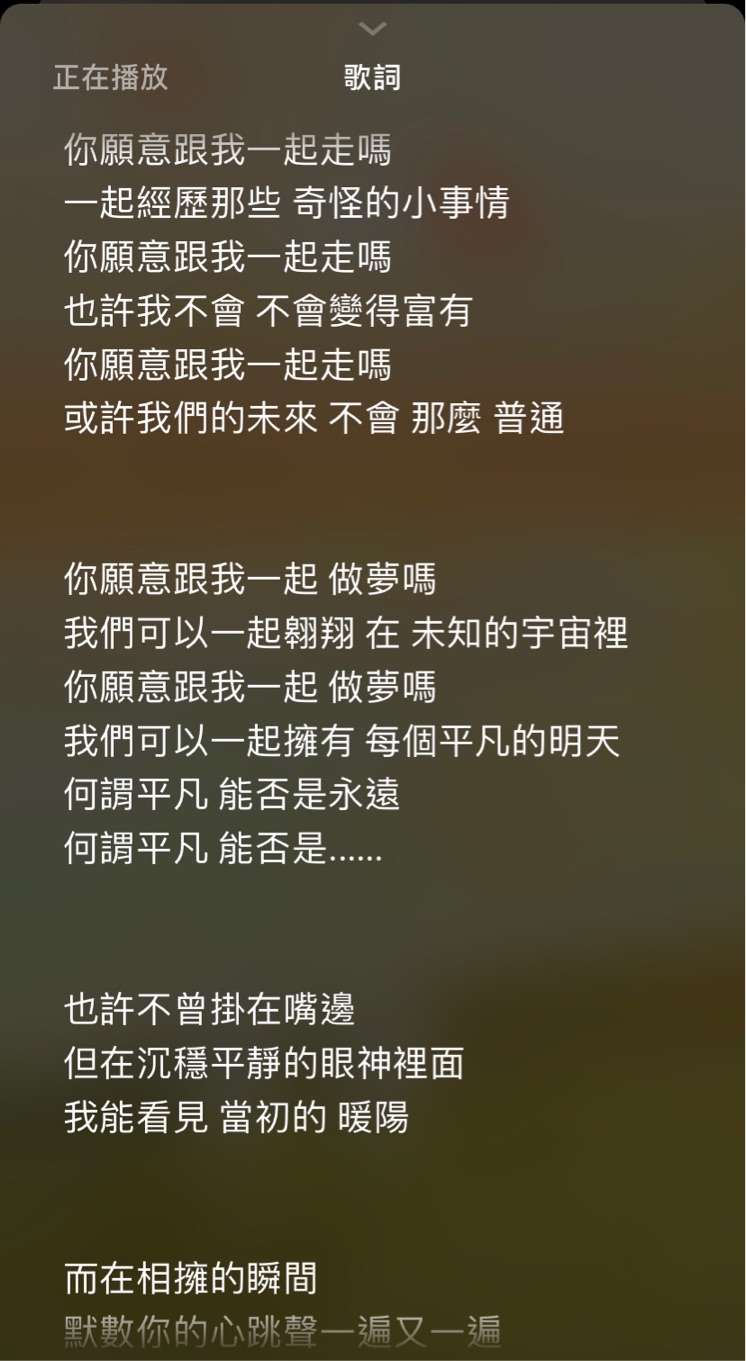Image resolution: width=746 pixels, height=1361 pixels.
Task: Select the 歌詞 tab
Action: (372, 78)
